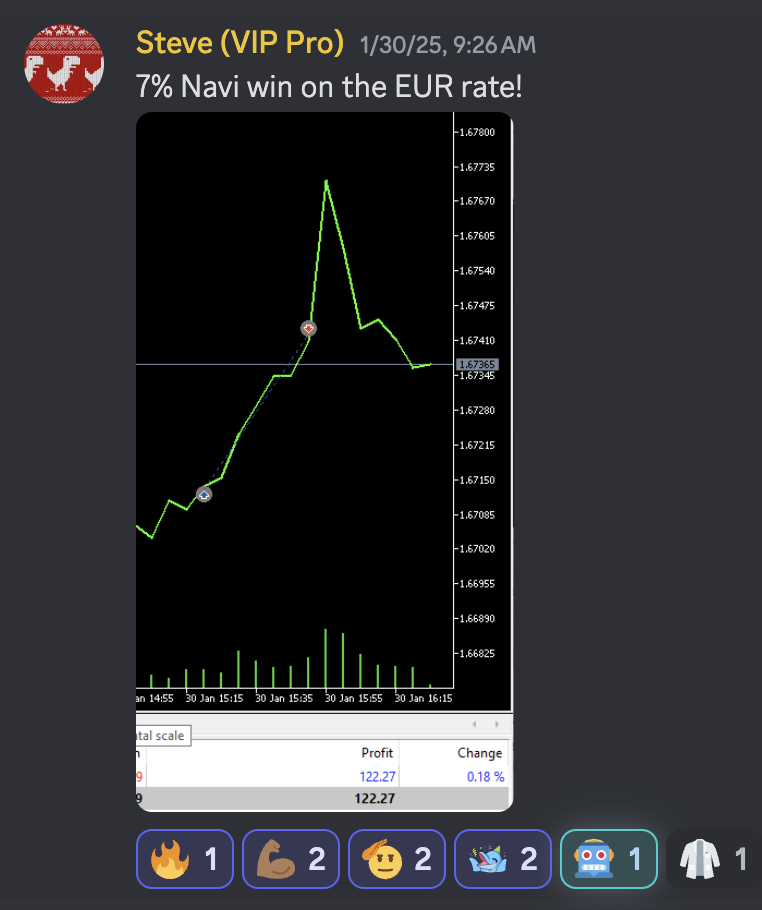This screenshot has height=910, width=762.
Task: Click Steve's red rooster avatar
Action: click(63, 63)
